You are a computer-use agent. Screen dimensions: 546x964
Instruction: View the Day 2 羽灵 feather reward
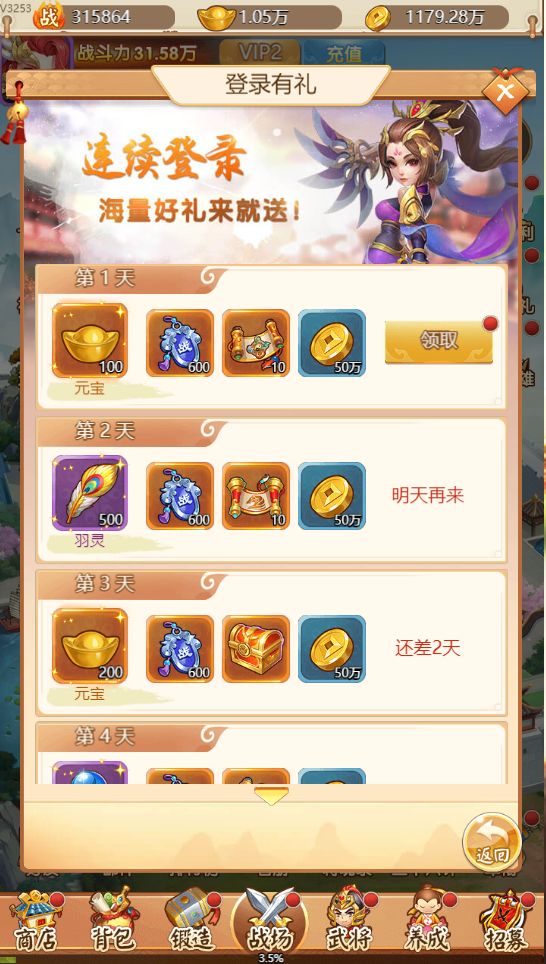90,493
